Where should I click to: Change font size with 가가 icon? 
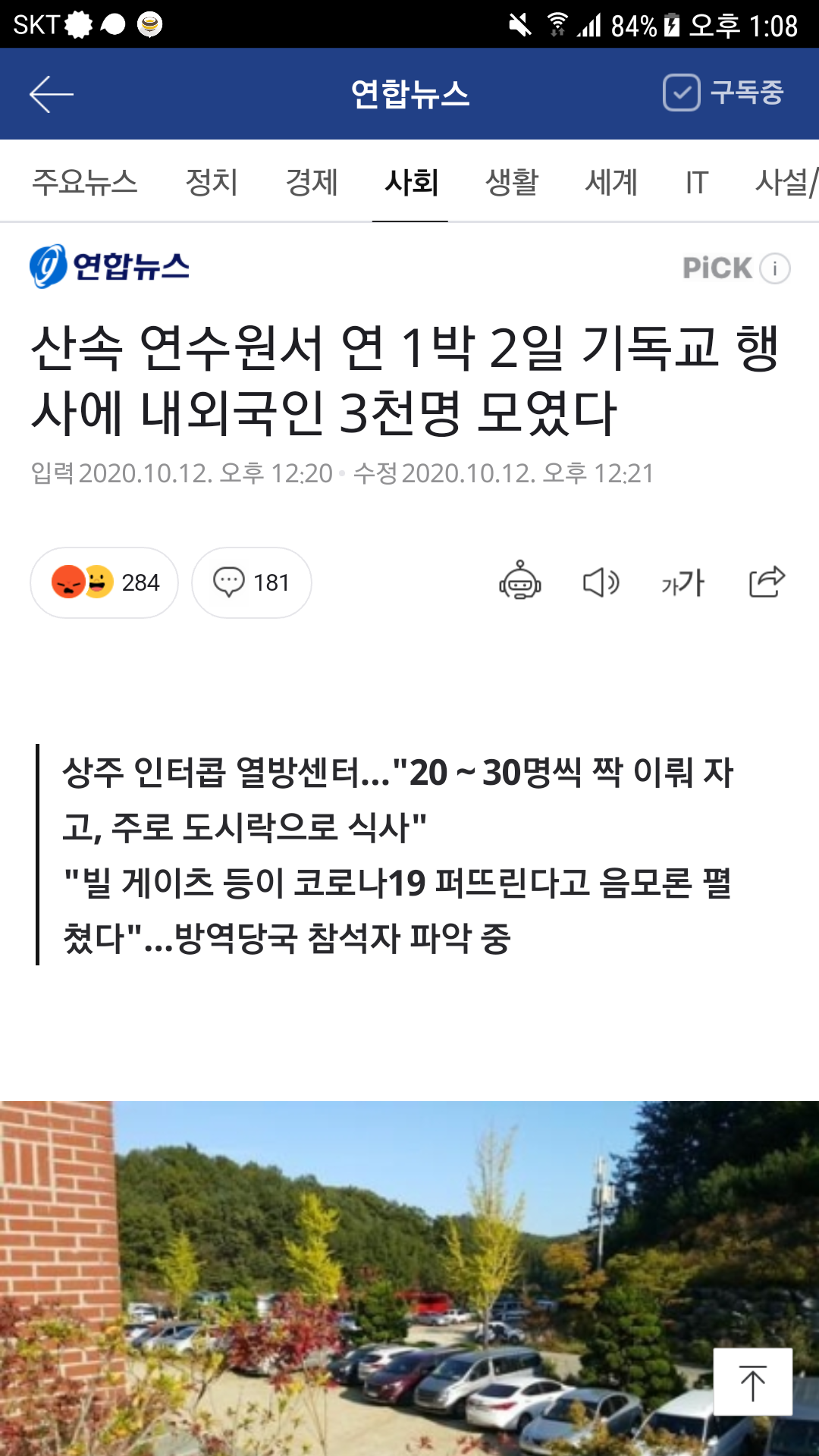682,582
